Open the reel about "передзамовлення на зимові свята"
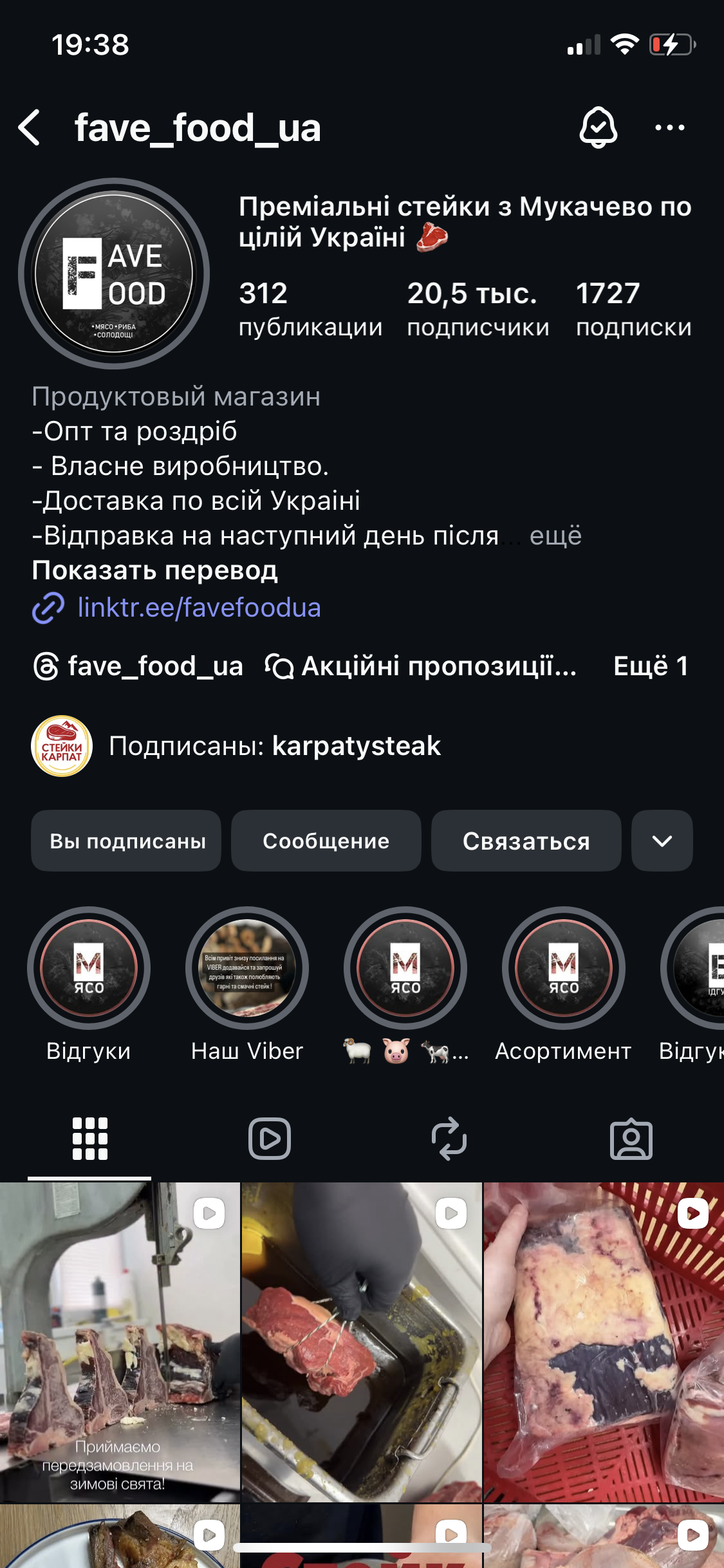 tap(119, 1342)
